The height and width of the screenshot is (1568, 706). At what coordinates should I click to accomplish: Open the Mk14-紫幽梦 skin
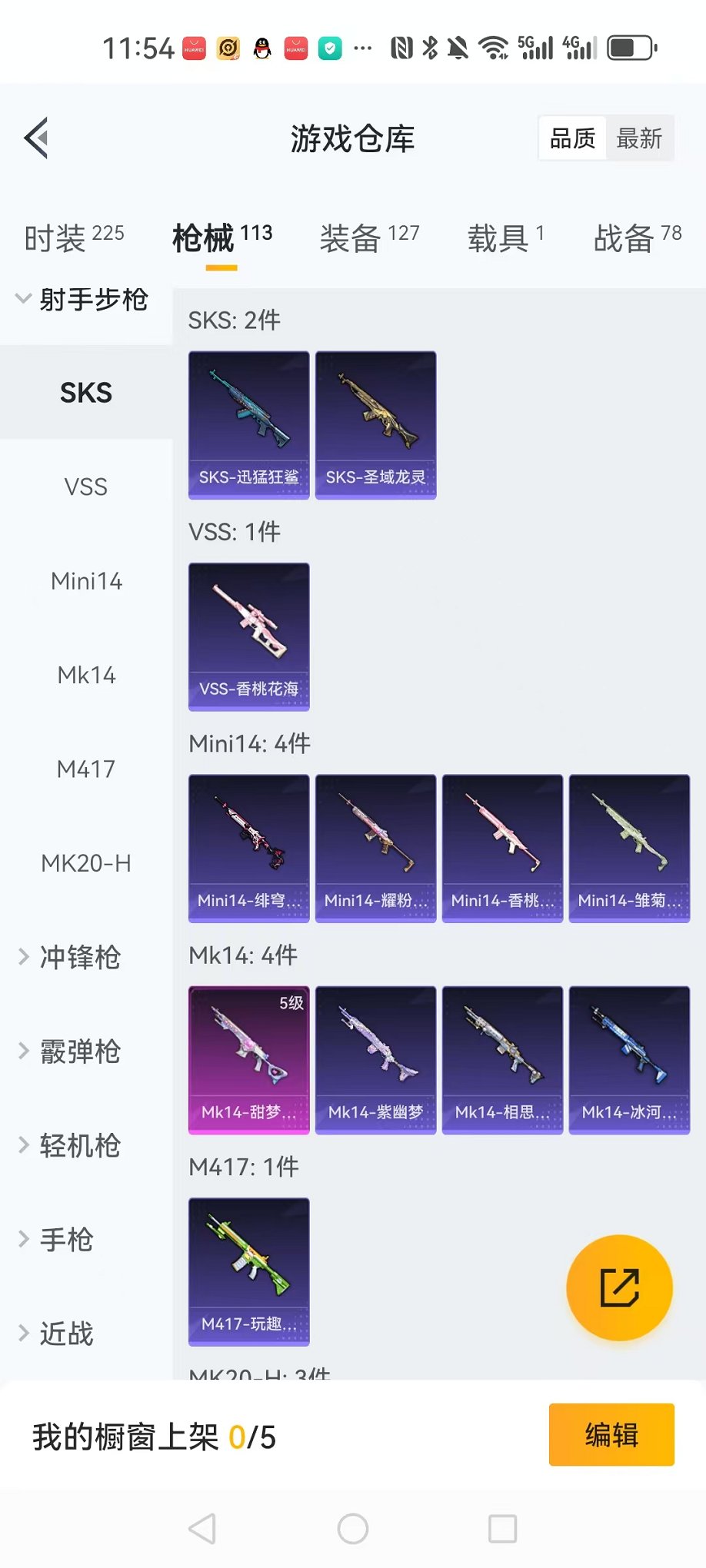[x=376, y=1060]
